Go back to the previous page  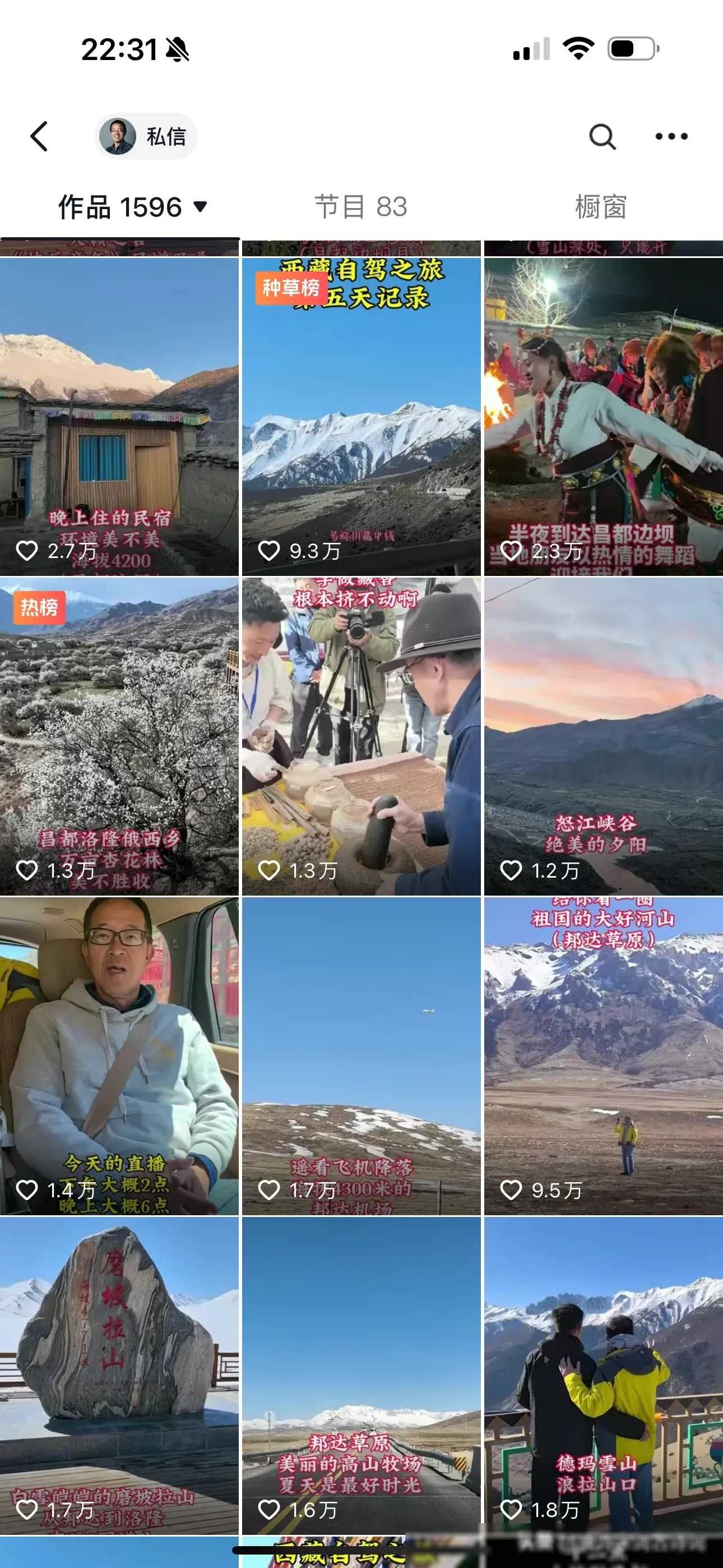click(x=39, y=136)
